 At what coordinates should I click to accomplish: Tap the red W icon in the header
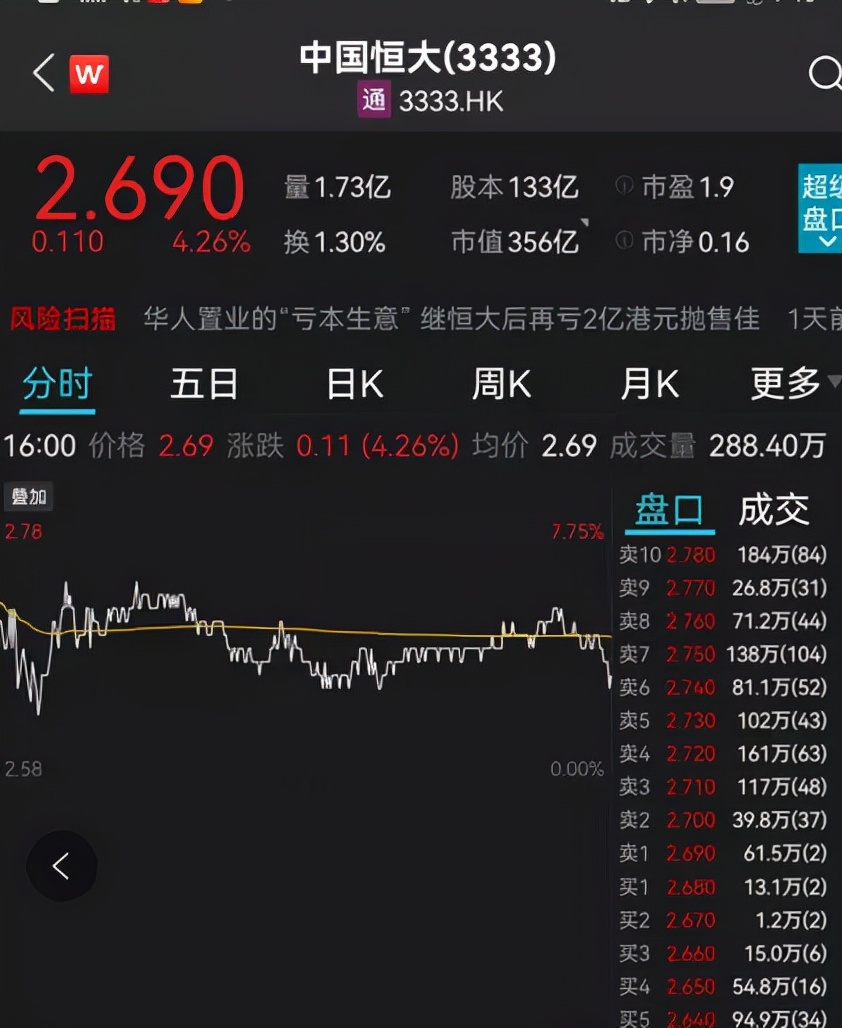(x=89, y=75)
